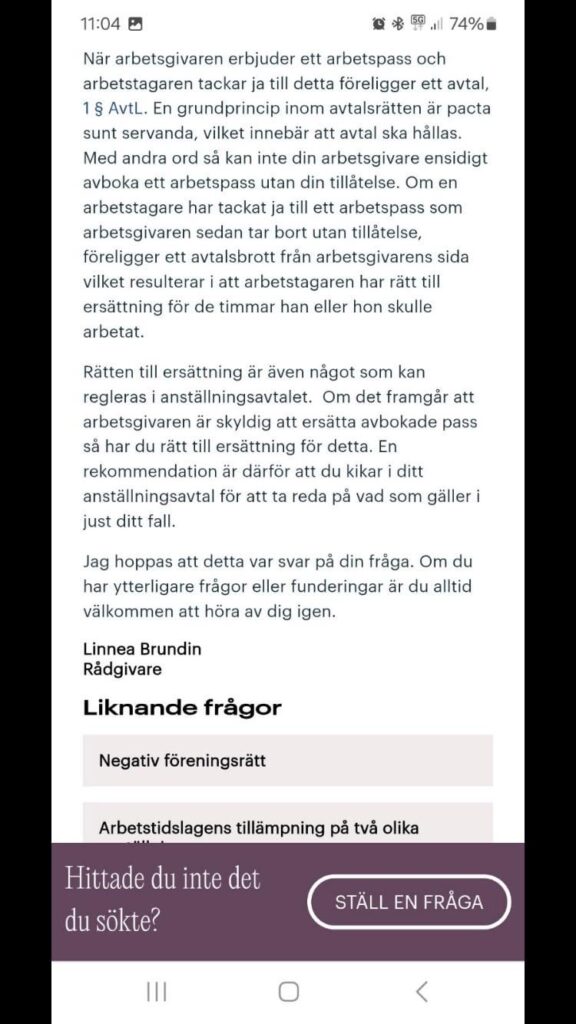The image size is (576, 1024).
Task: Tap the STÄLL EN FRÅGA button
Action: click(x=409, y=902)
